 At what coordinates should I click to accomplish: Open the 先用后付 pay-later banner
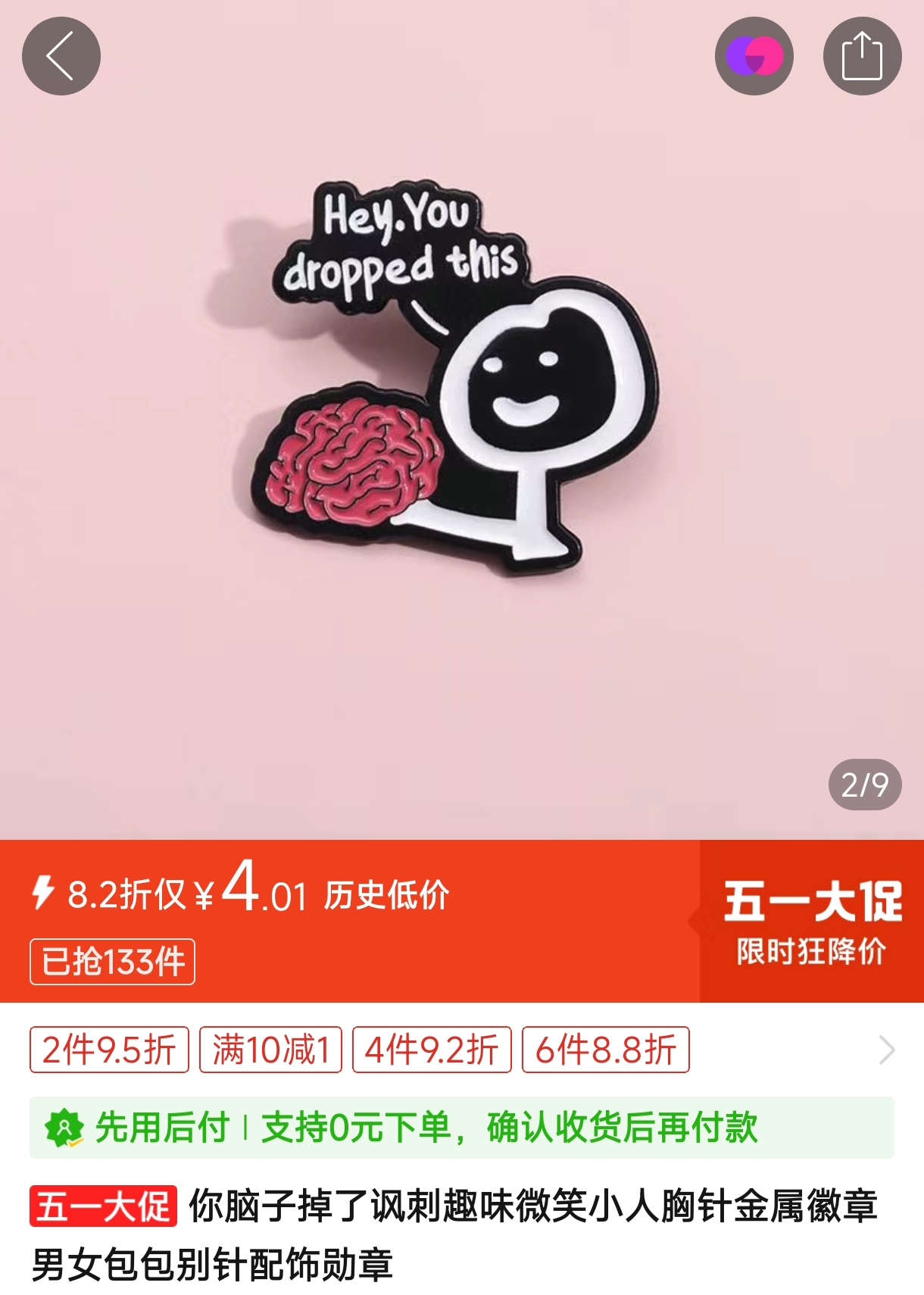(461, 1127)
